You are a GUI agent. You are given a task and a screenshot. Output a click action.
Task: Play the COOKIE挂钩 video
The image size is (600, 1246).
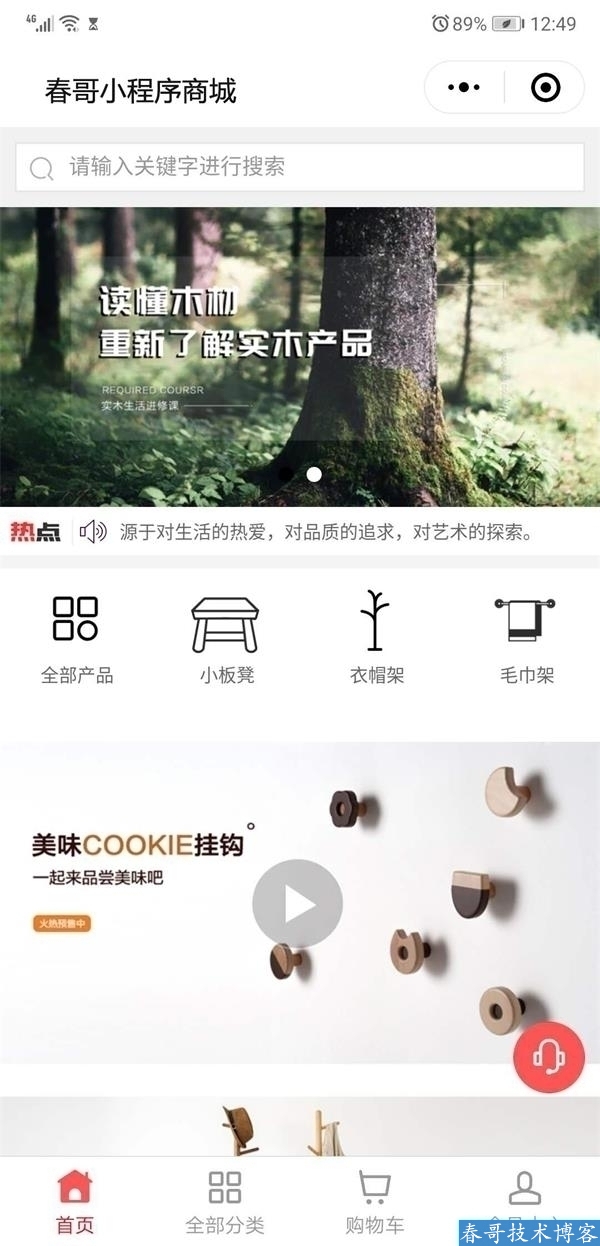click(297, 904)
